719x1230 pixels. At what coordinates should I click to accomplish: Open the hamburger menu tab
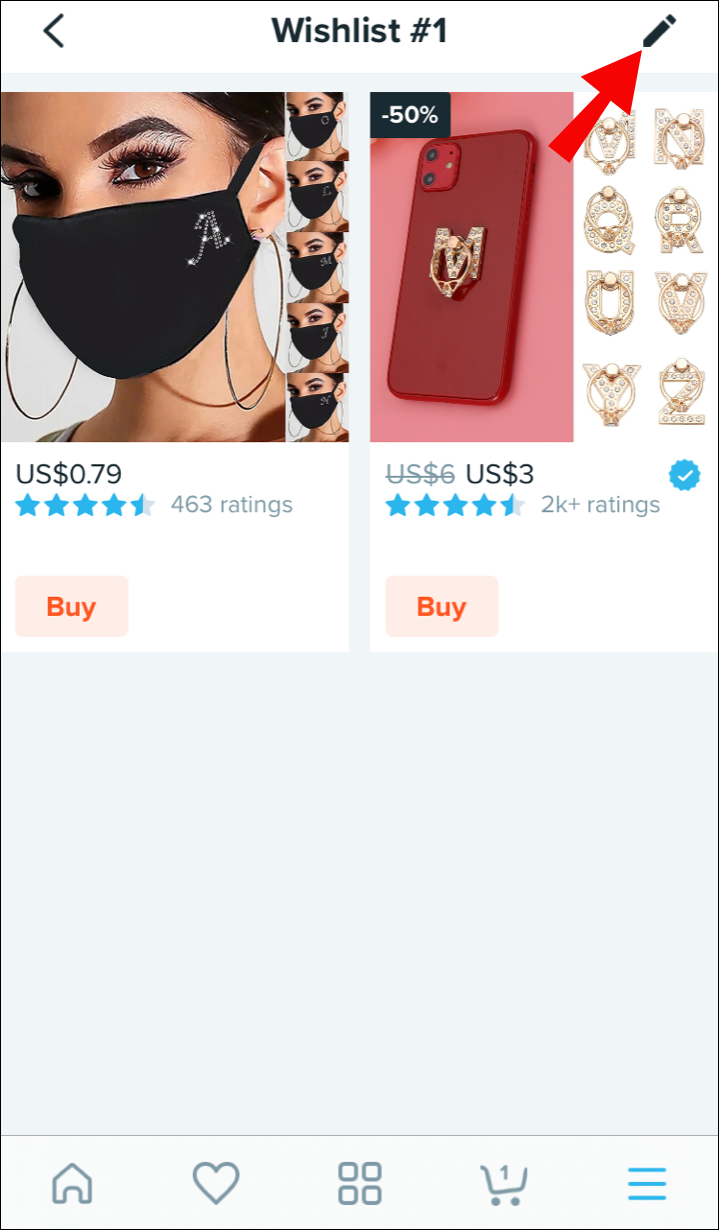pyautogui.click(x=647, y=1184)
